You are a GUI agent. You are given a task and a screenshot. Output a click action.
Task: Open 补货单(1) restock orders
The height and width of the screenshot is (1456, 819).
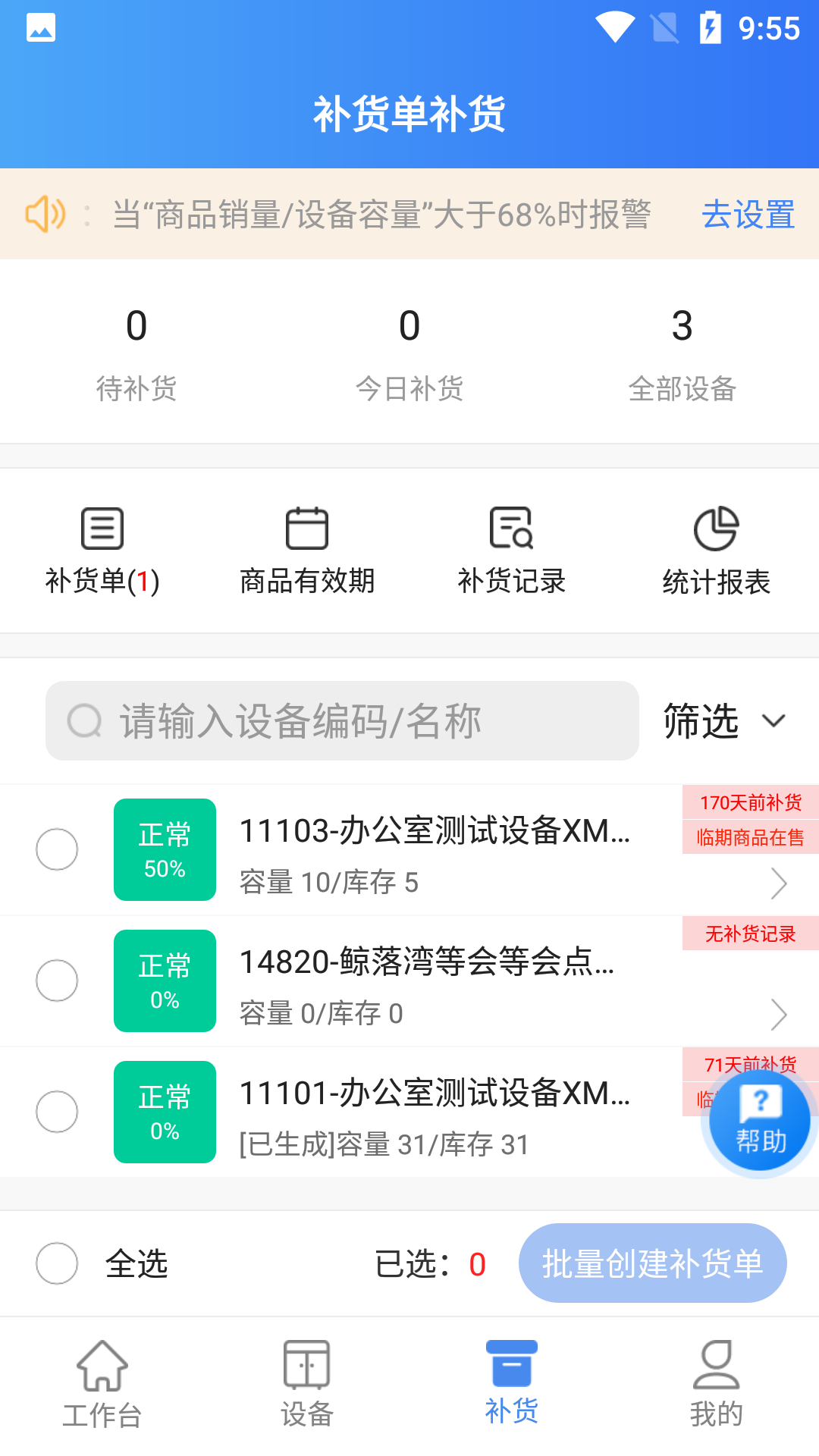[102, 551]
